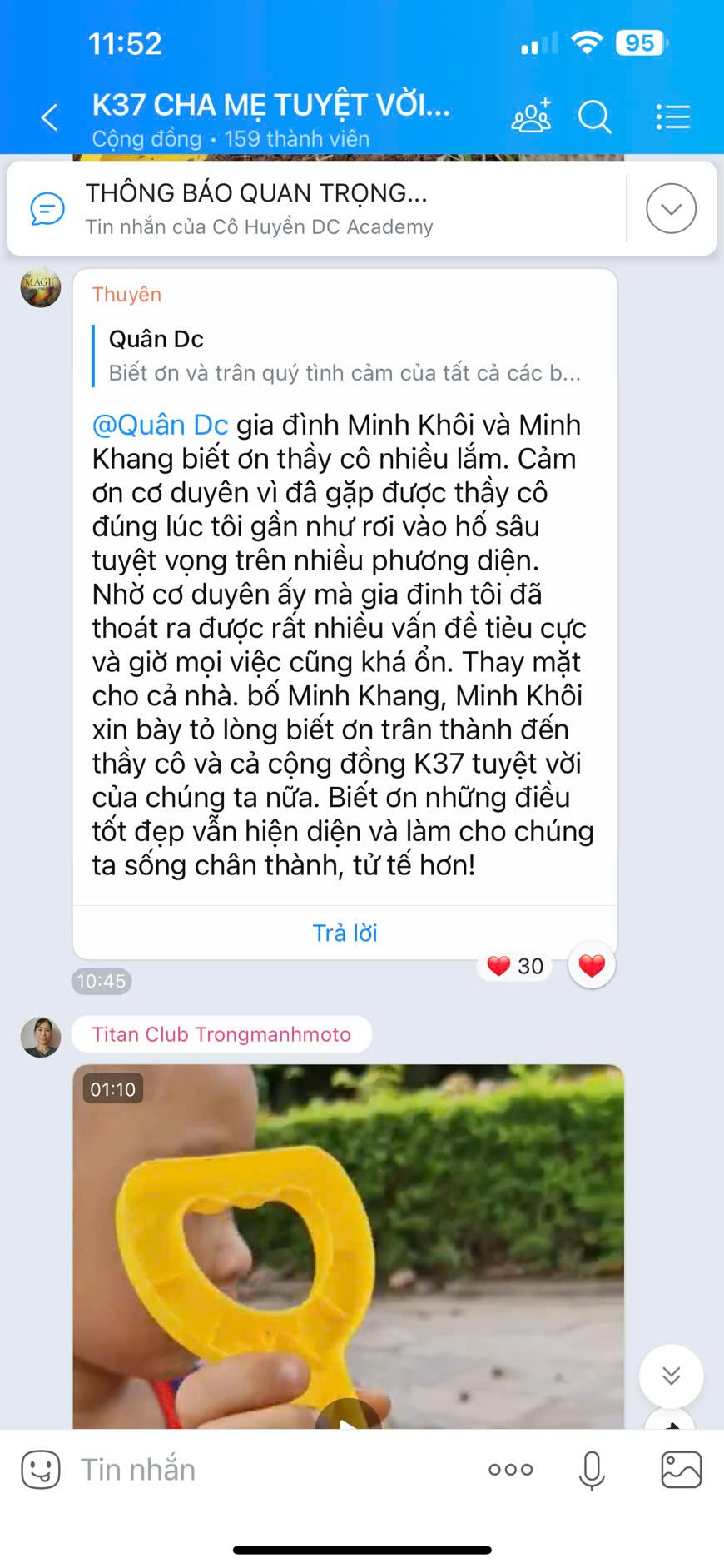This screenshot has width=724, height=1568.
Task: Jump to the latest messages
Action: coord(671,1376)
